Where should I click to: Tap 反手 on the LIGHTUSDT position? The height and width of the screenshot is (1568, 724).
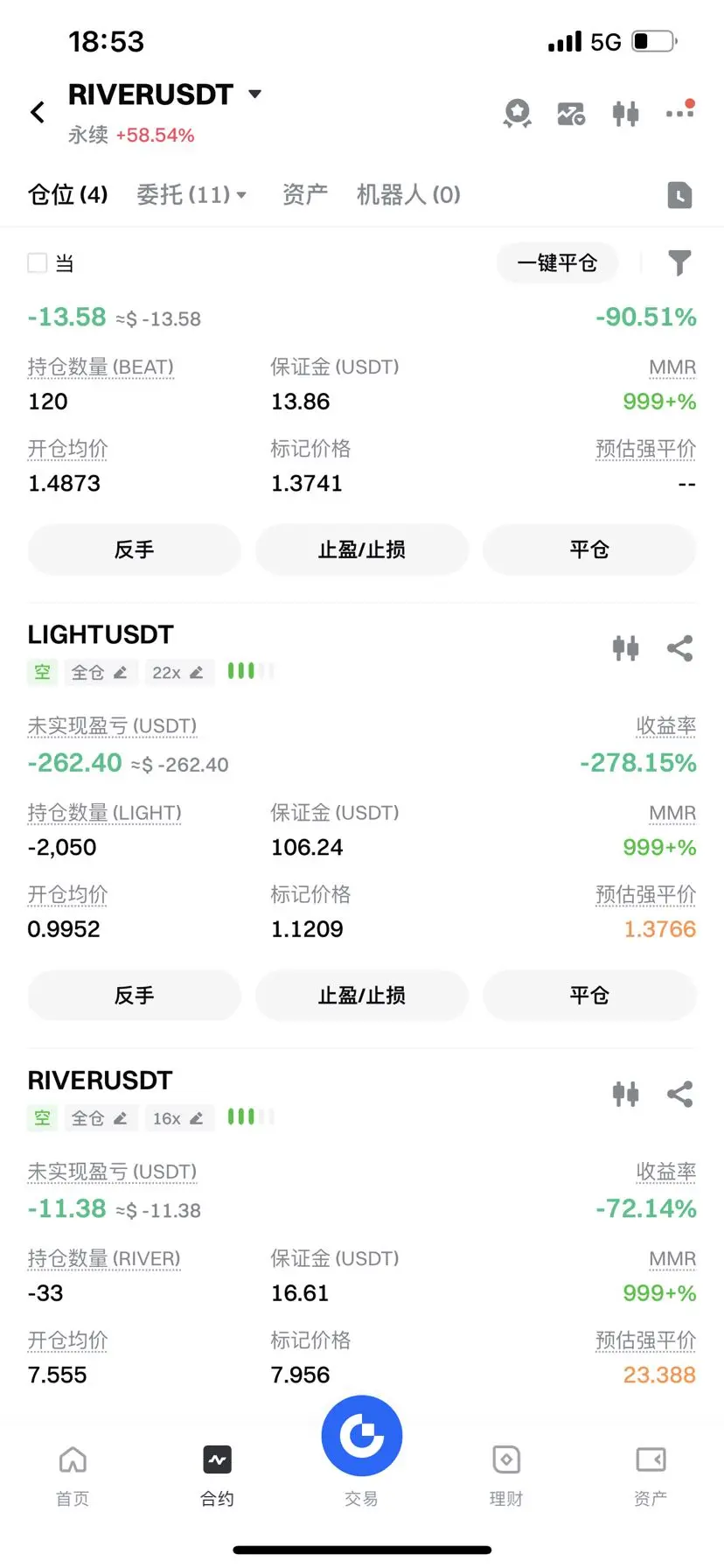click(134, 995)
